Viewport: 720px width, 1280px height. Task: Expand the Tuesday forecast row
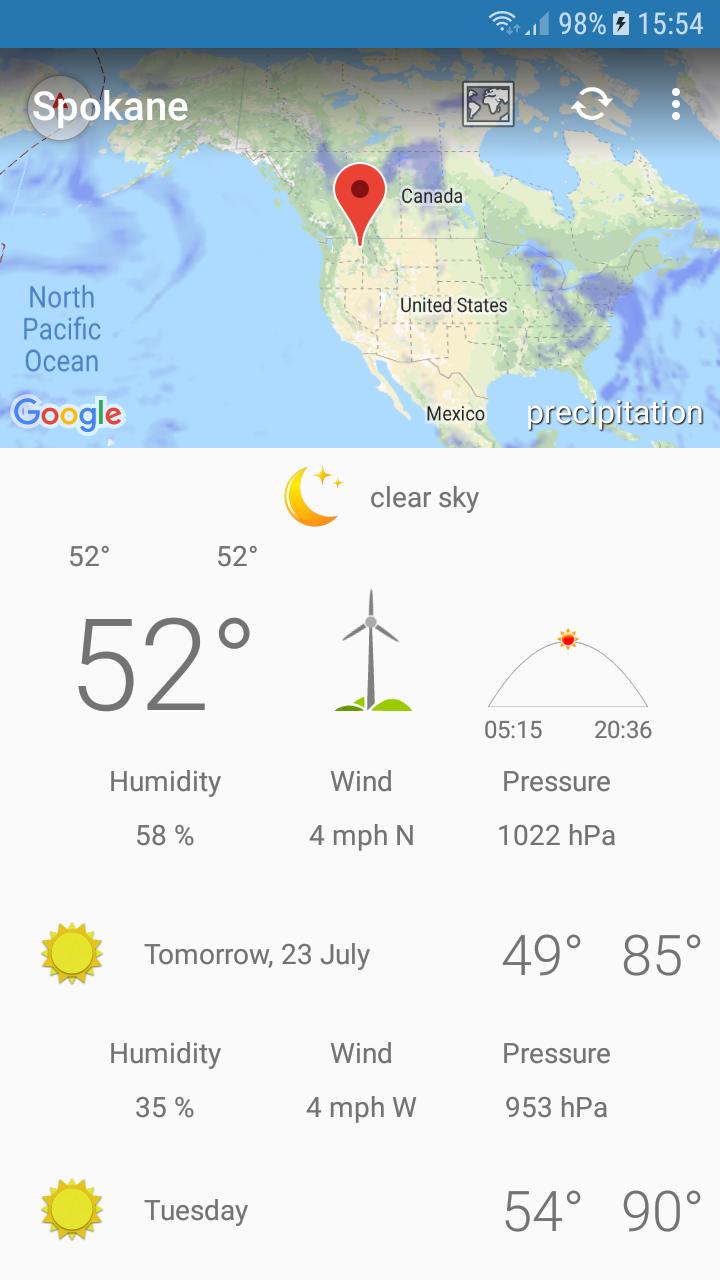[360, 1210]
